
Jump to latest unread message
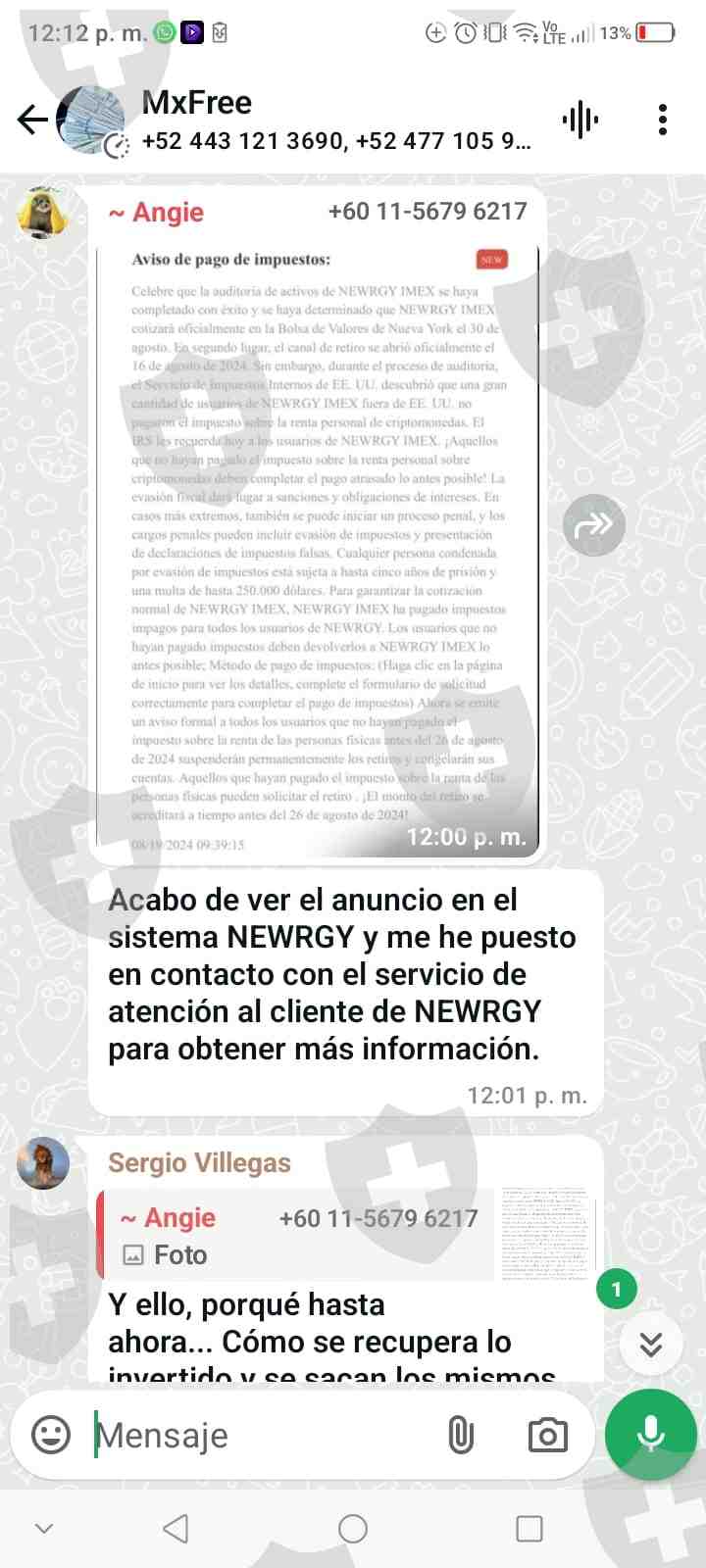point(651,1344)
